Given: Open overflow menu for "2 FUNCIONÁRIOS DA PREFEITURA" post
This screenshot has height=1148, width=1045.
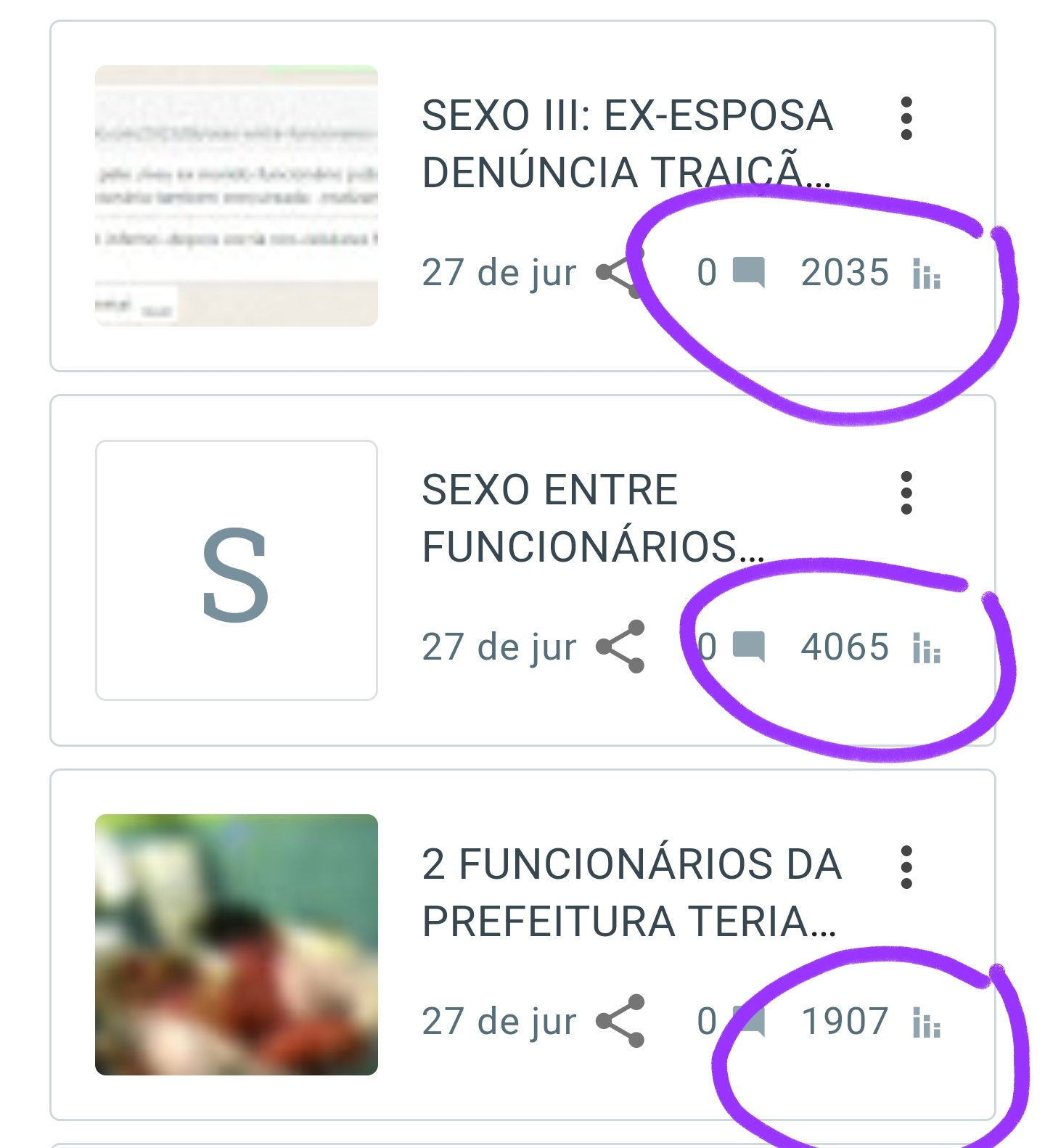Looking at the screenshot, I should click(x=906, y=867).
